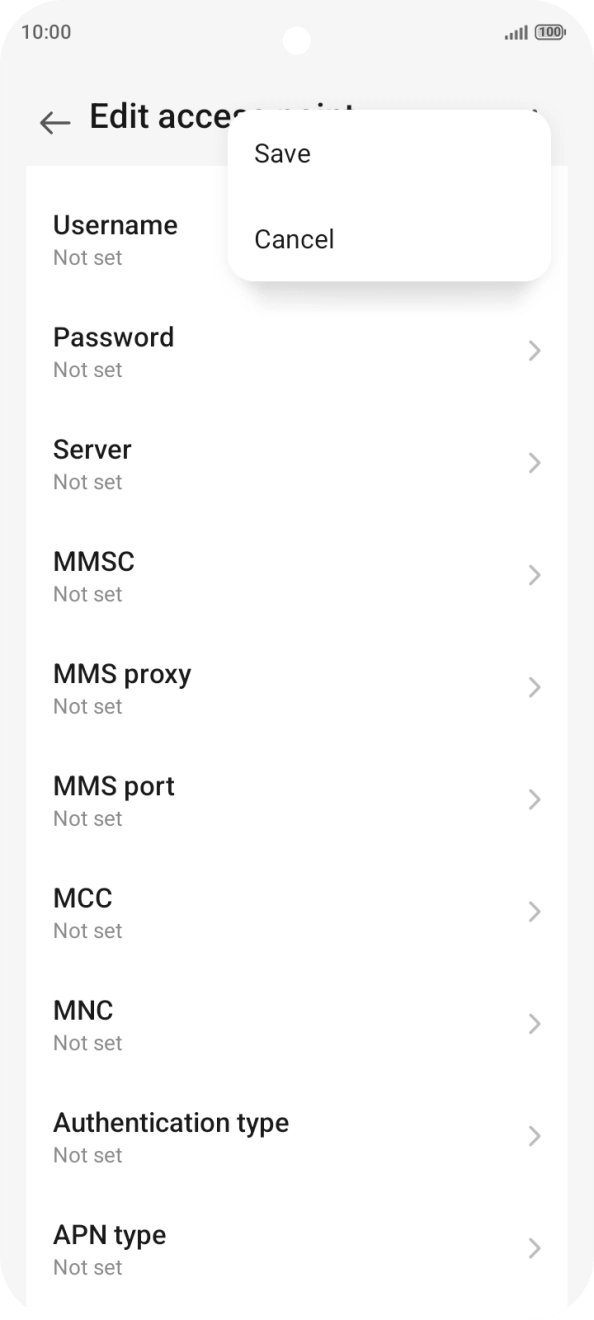Edit the Server field

297,463
